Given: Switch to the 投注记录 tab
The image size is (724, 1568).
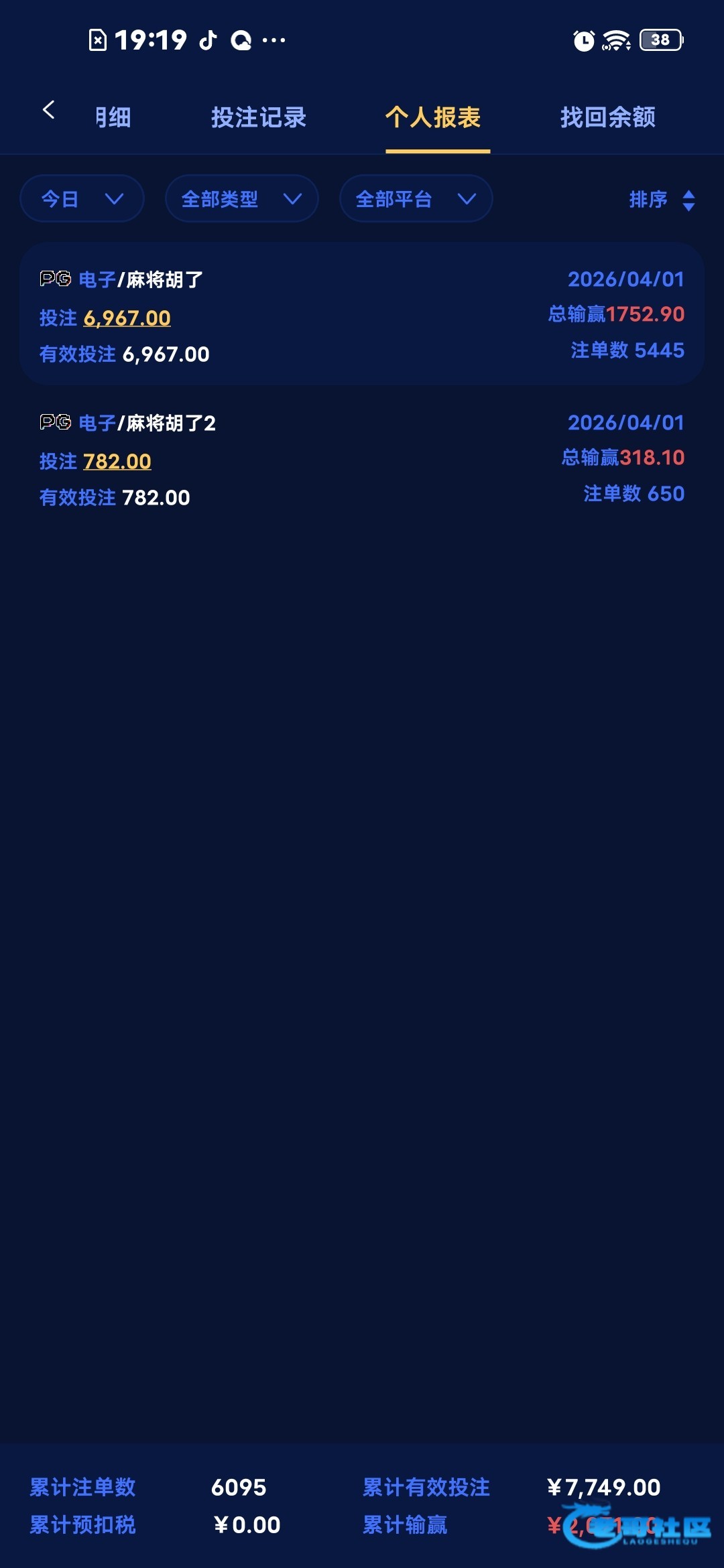Looking at the screenshot, I should (259, 118).
